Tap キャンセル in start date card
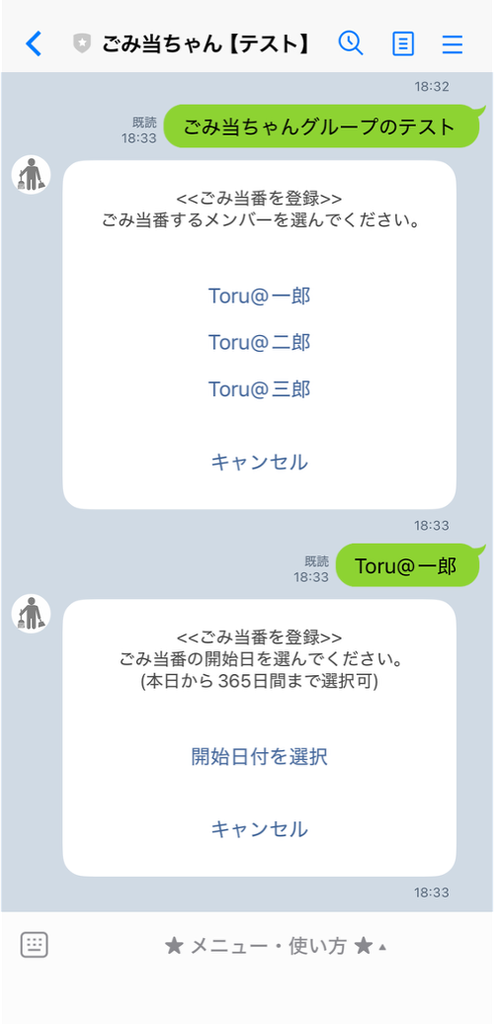Viewport: 494px width, 1024px height. [259, 829]
